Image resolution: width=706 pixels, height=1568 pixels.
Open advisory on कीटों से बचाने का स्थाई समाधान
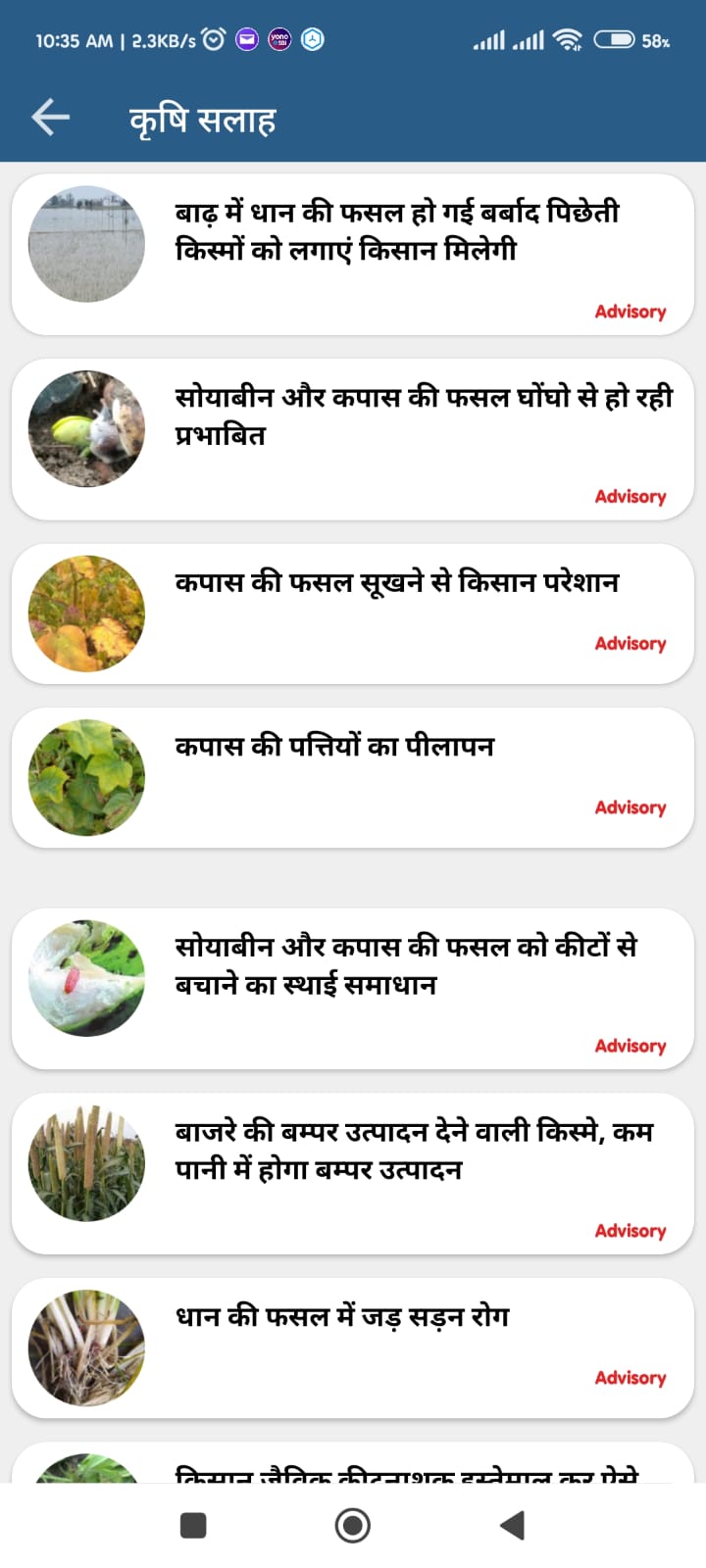click(405, 965)
